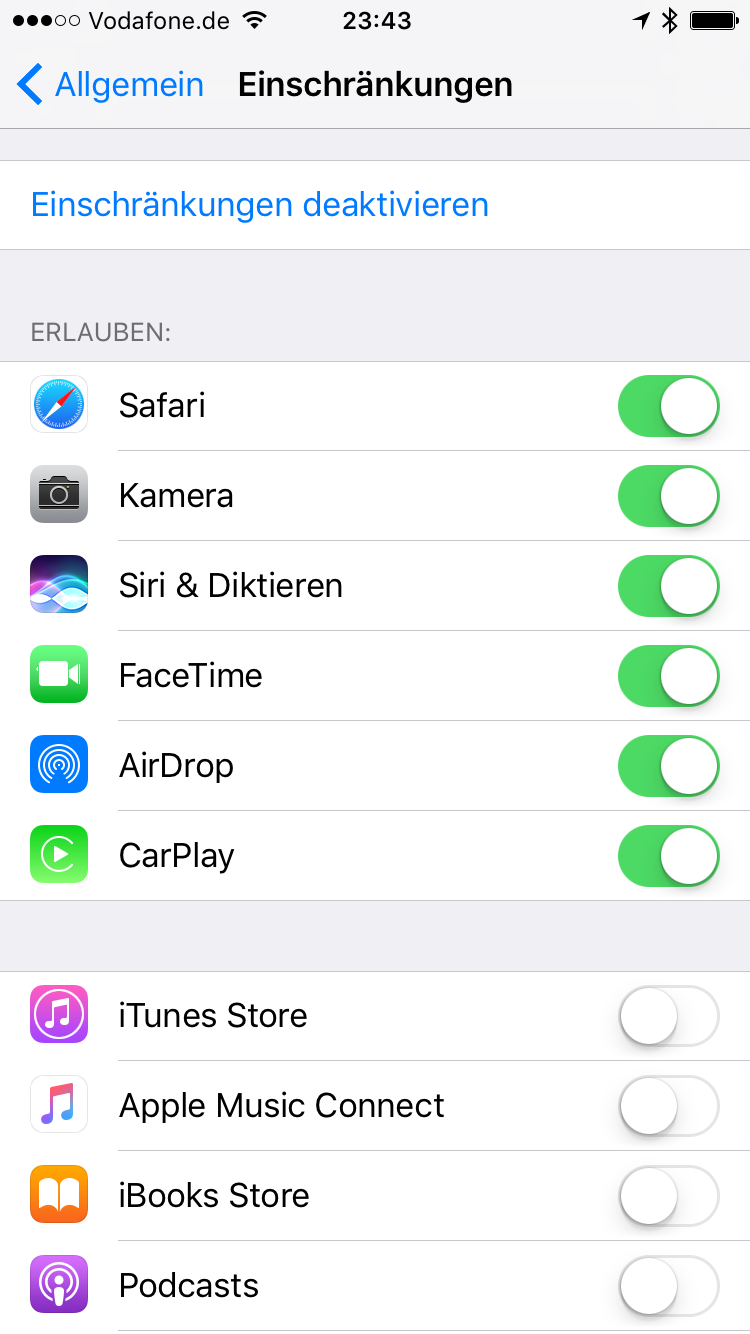Turn on Apple Music Connect
This screenshot has height=1334, width=750.
pos(668,1106)
